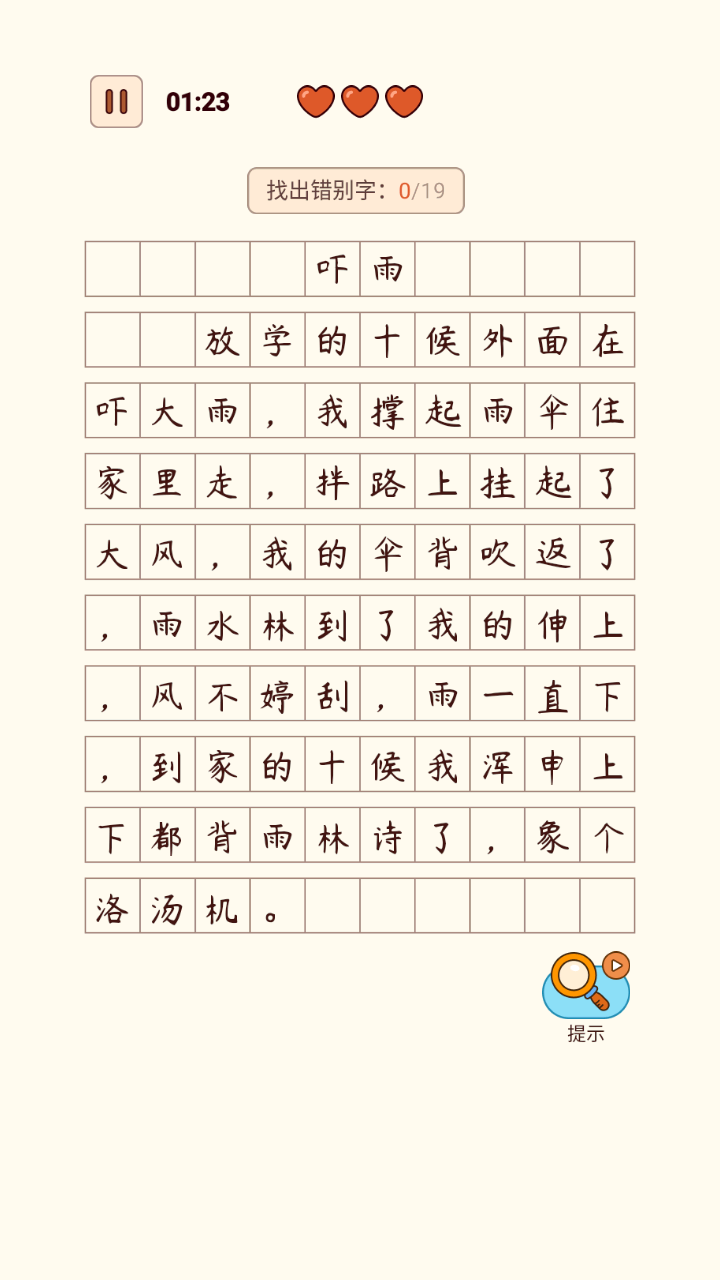Select the character 直 in the grid
This screenshot has width=720, height=1280.
(x=552, y=694)
